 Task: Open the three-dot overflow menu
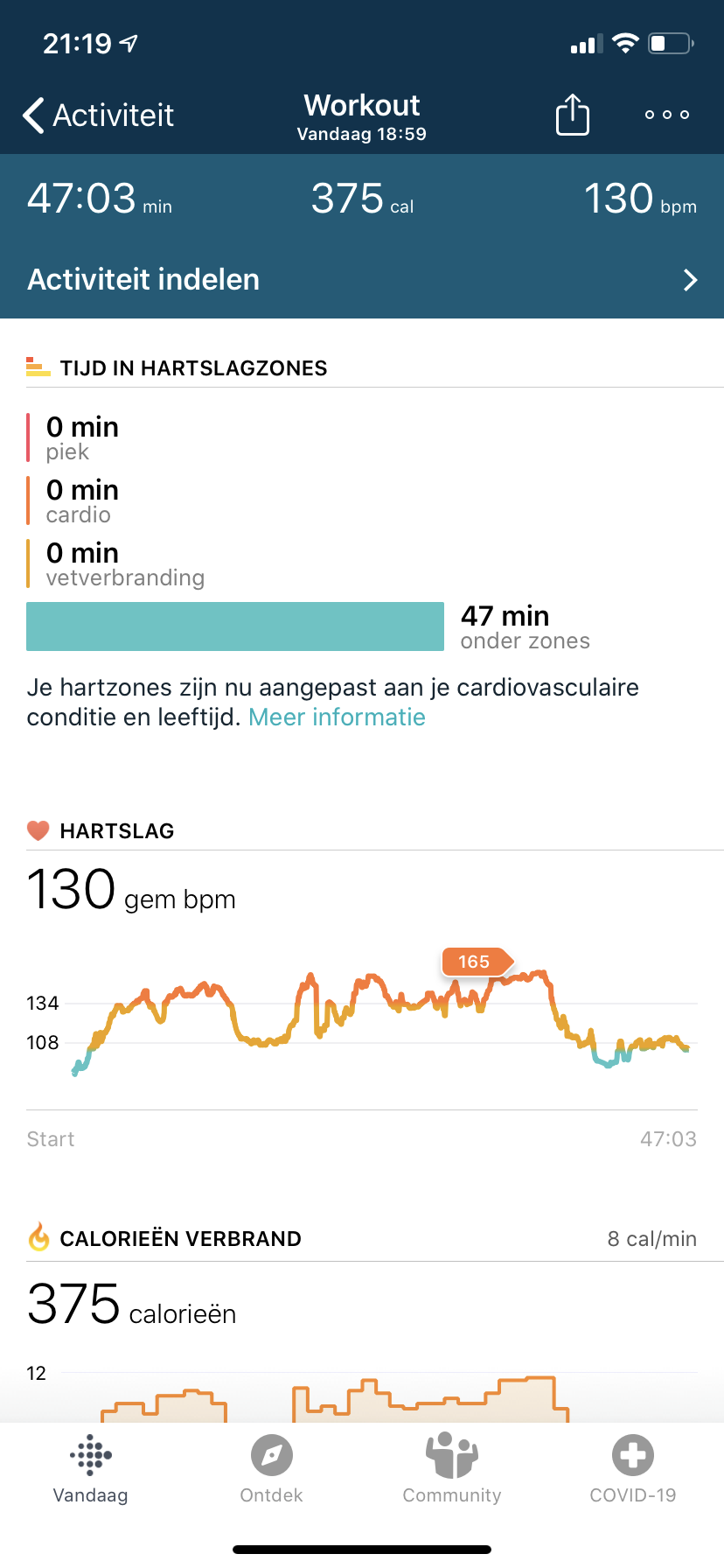point(666,115)
